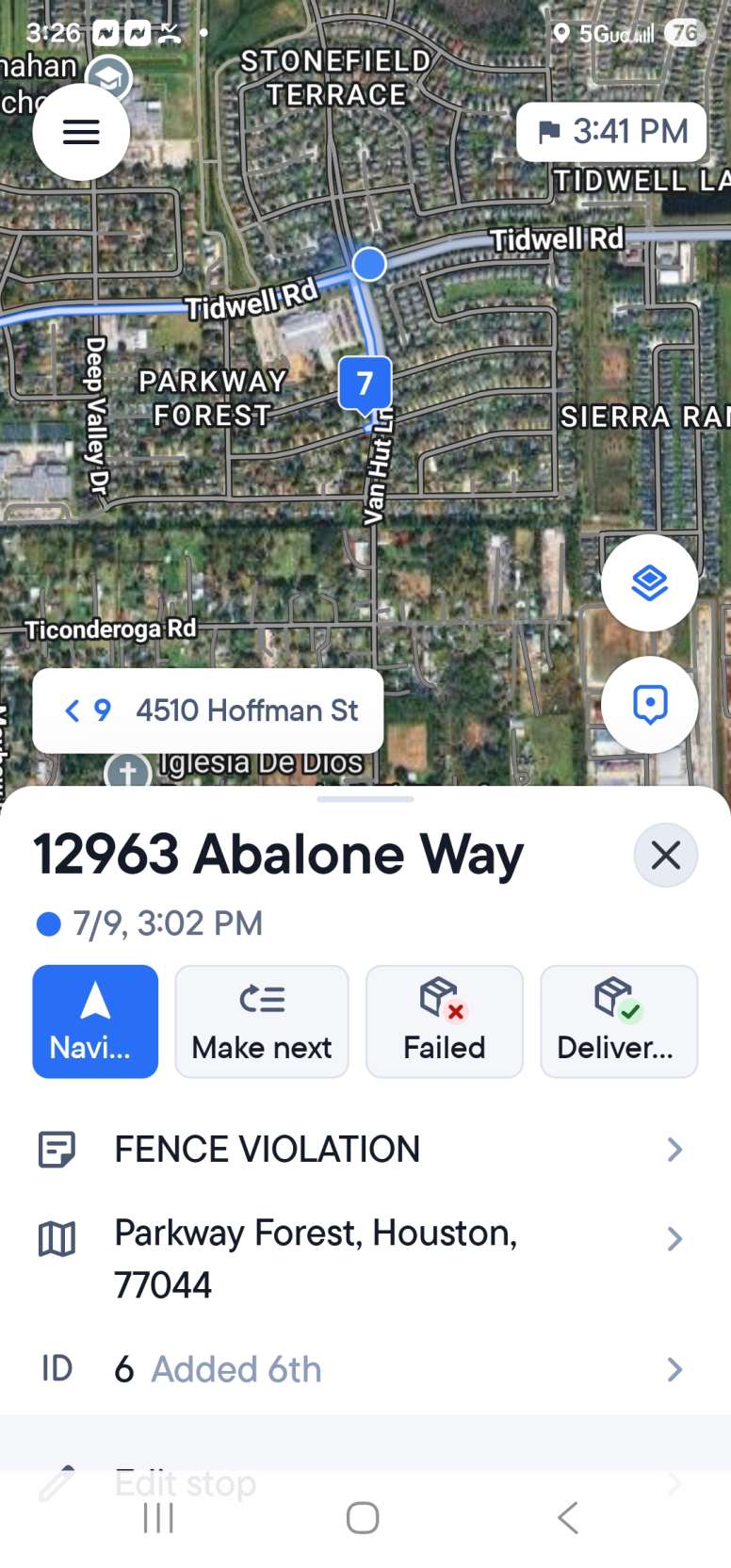This screenshot has width=731, height=1568.
Task: Open recent apps from navigation bar
Action: [x=158, y=1518]
